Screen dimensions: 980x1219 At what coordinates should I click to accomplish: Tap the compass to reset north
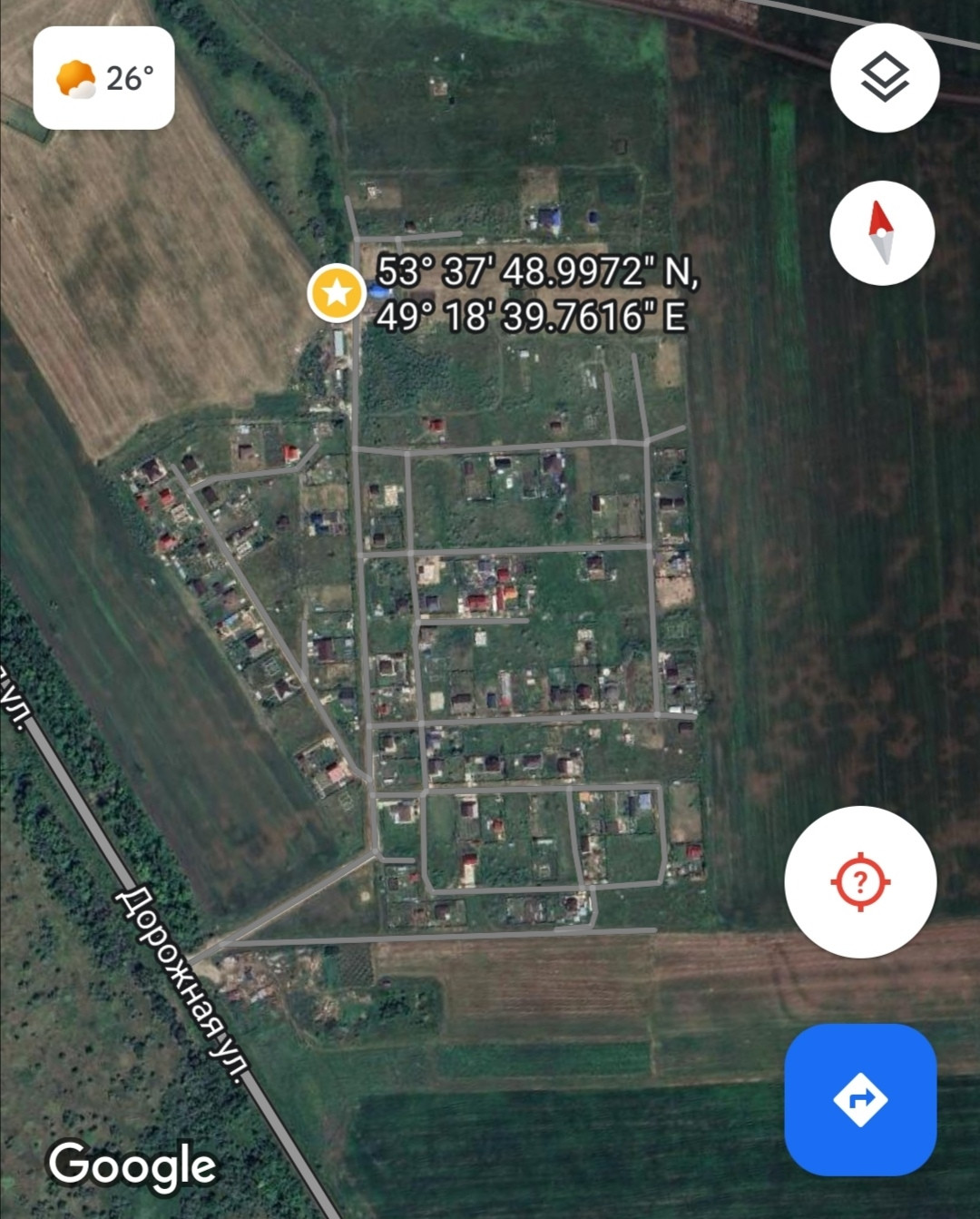pos(881,233)
